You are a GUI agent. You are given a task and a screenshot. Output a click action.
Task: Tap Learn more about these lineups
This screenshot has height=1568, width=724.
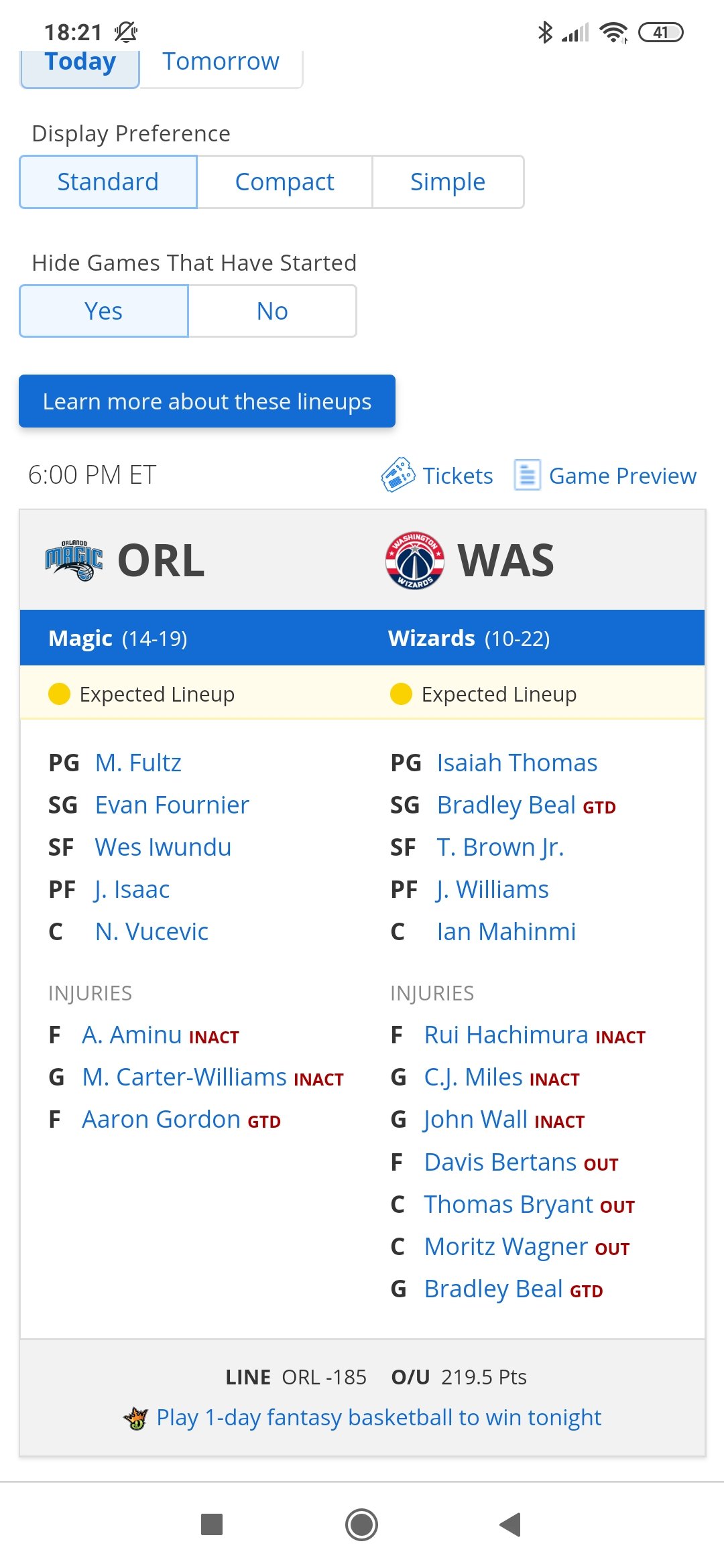pos(207,401)
